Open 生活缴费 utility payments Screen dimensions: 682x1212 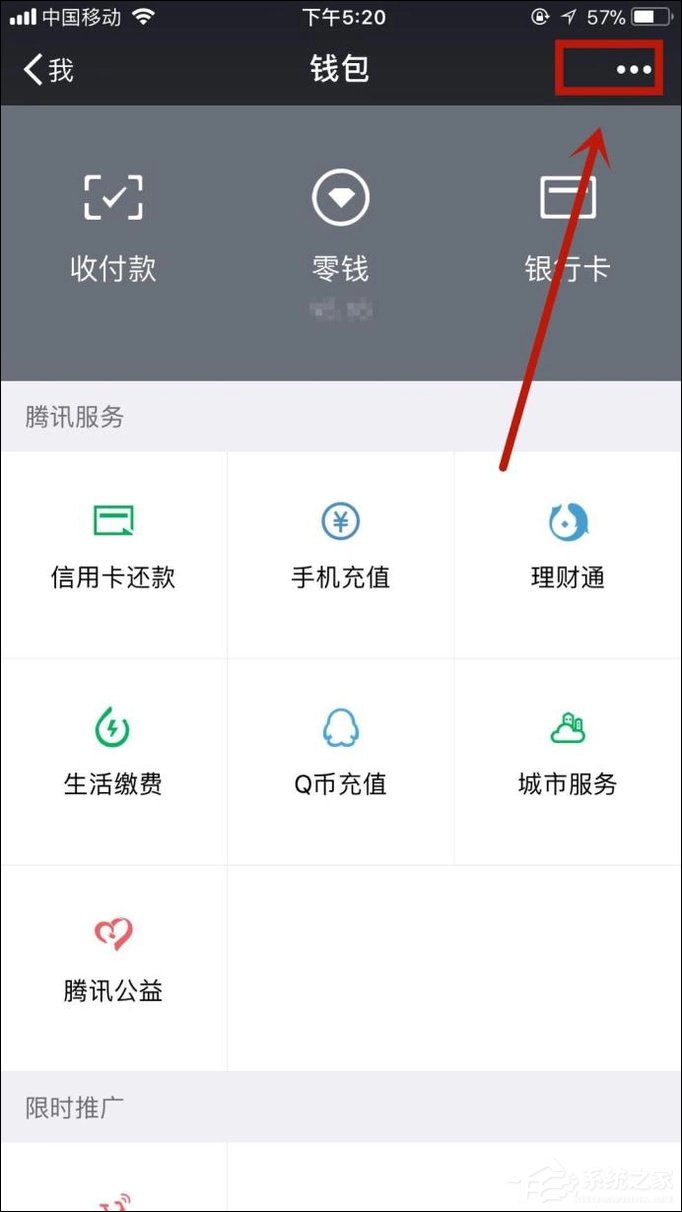tap(113, 755)
